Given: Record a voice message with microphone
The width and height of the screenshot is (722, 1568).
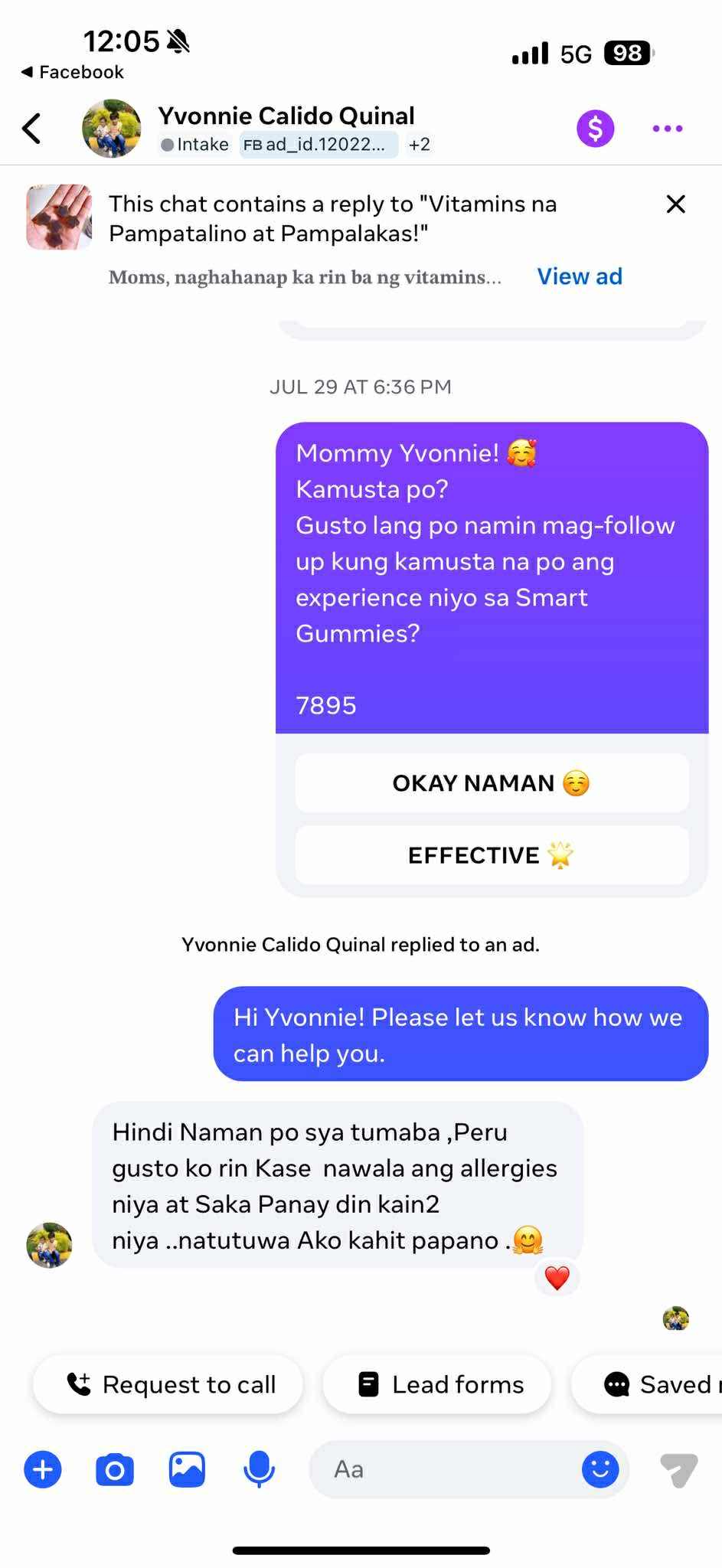Looking at the screenshot, I should (259, 1469).
